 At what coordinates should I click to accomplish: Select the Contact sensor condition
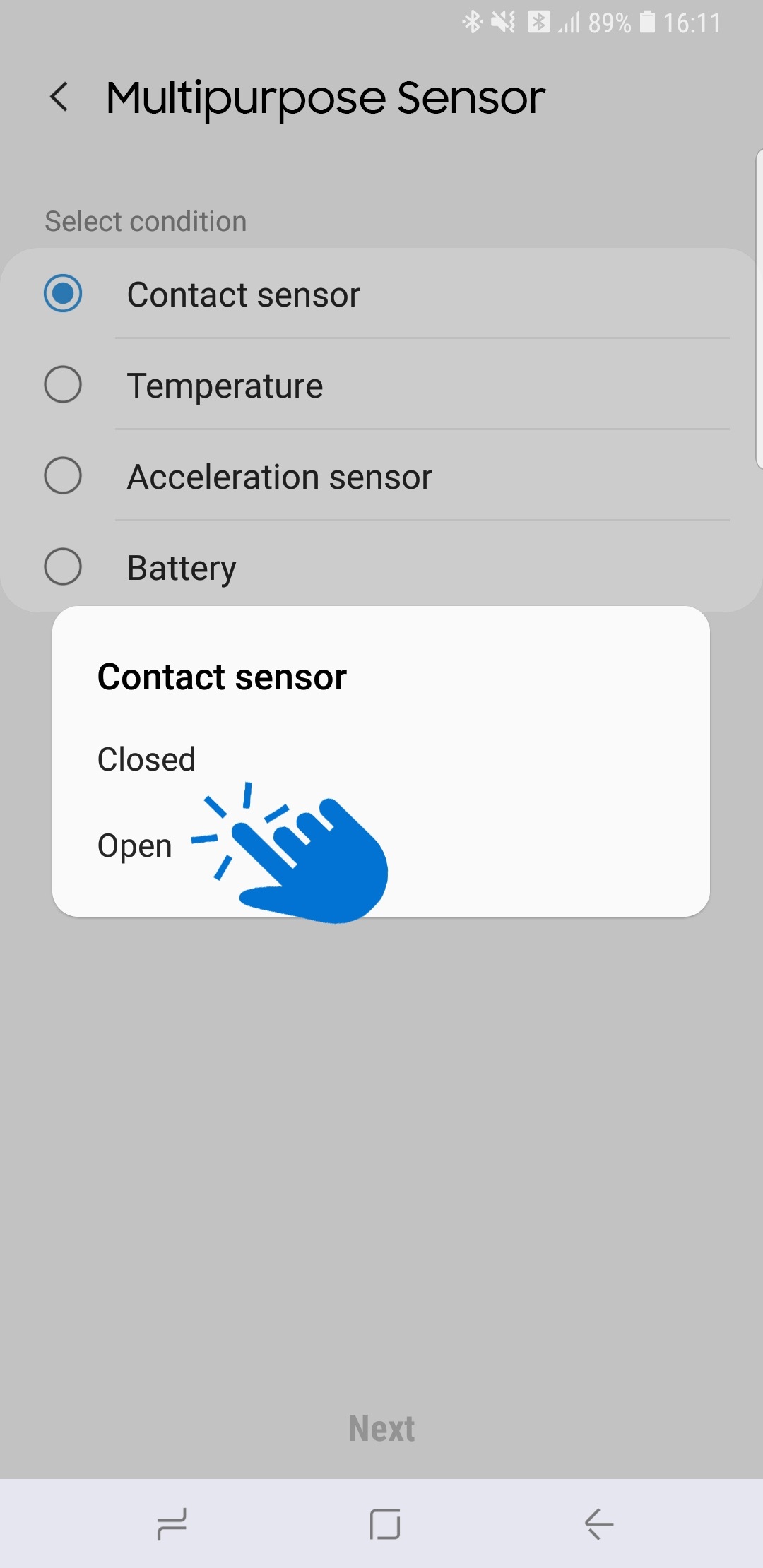click(381, 294)
